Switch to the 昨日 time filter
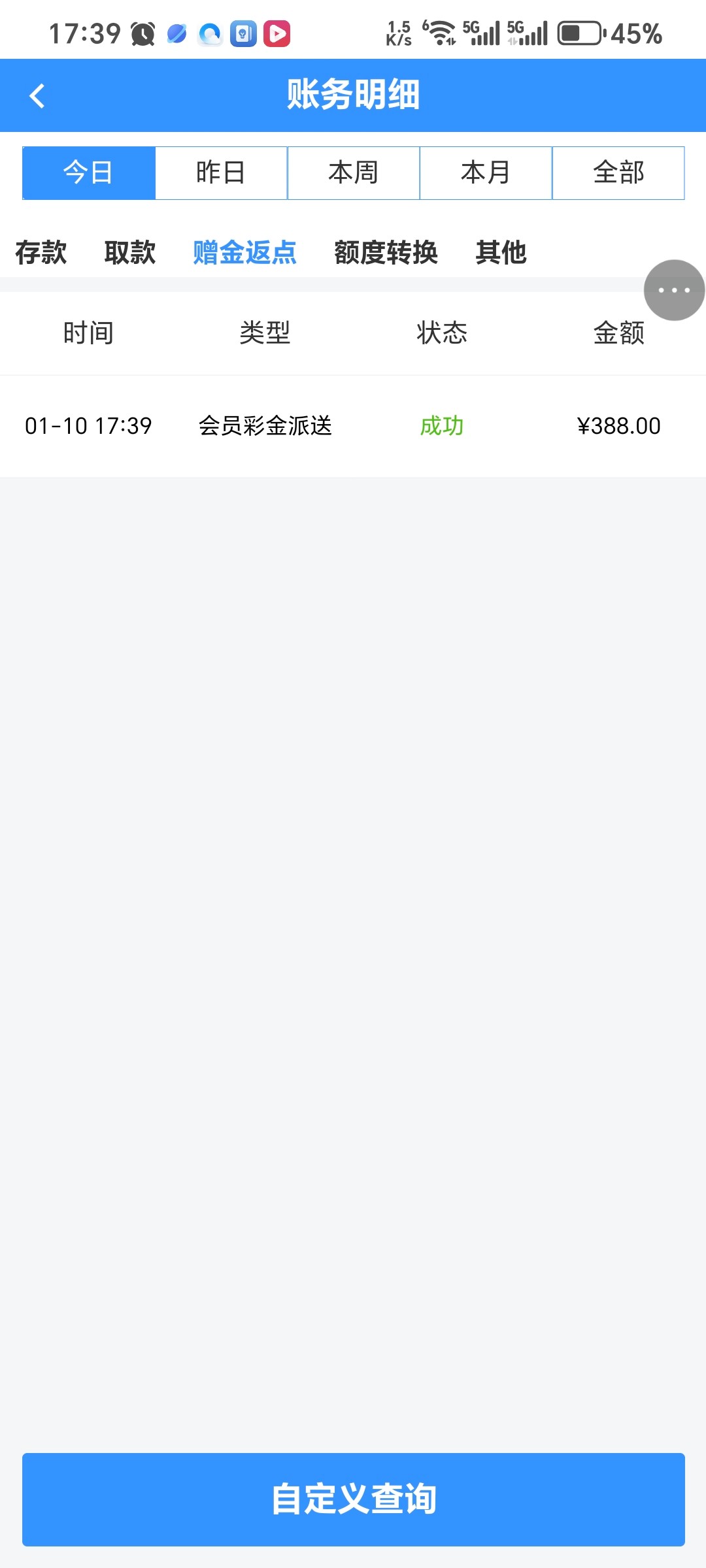 (x=220, y=172)
